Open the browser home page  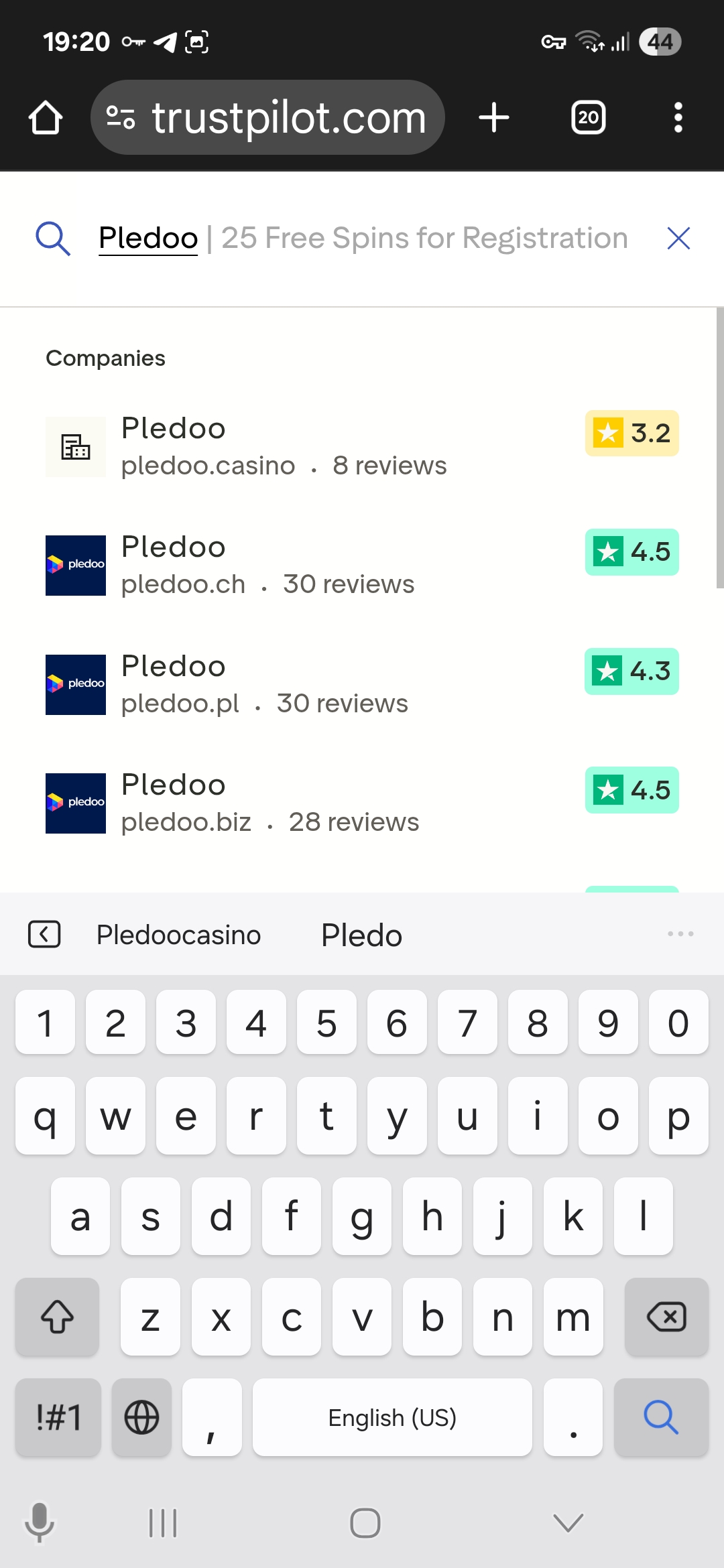click(46, 118)
